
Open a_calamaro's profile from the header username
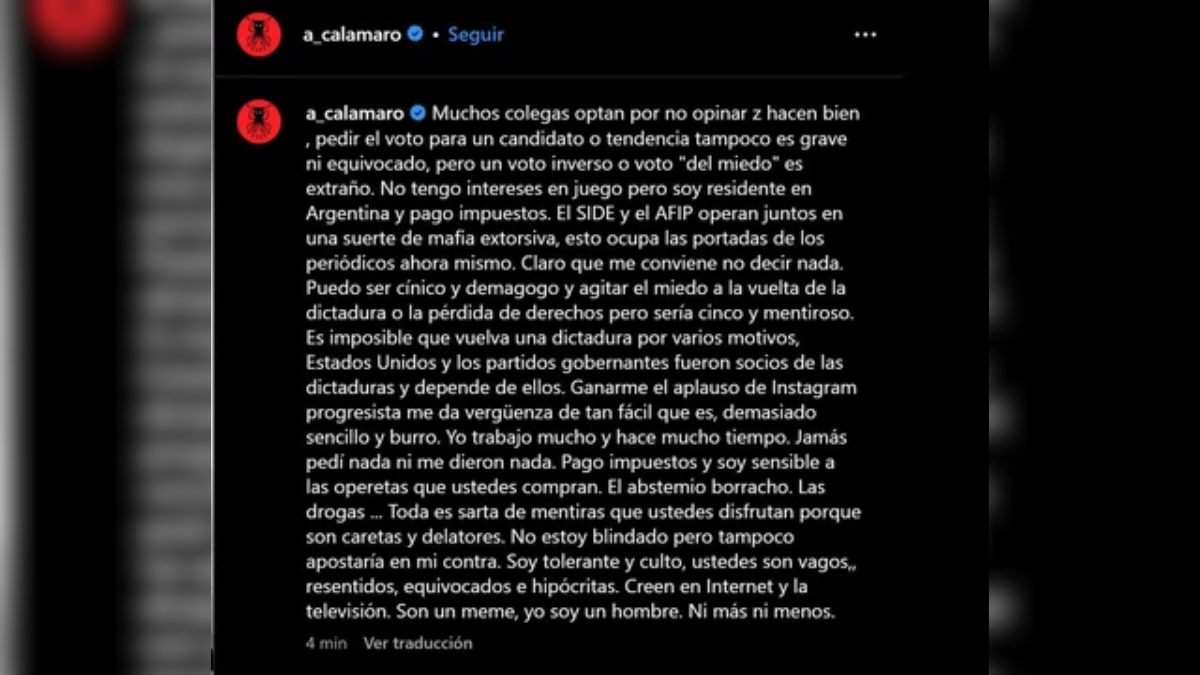coord(351,34)
